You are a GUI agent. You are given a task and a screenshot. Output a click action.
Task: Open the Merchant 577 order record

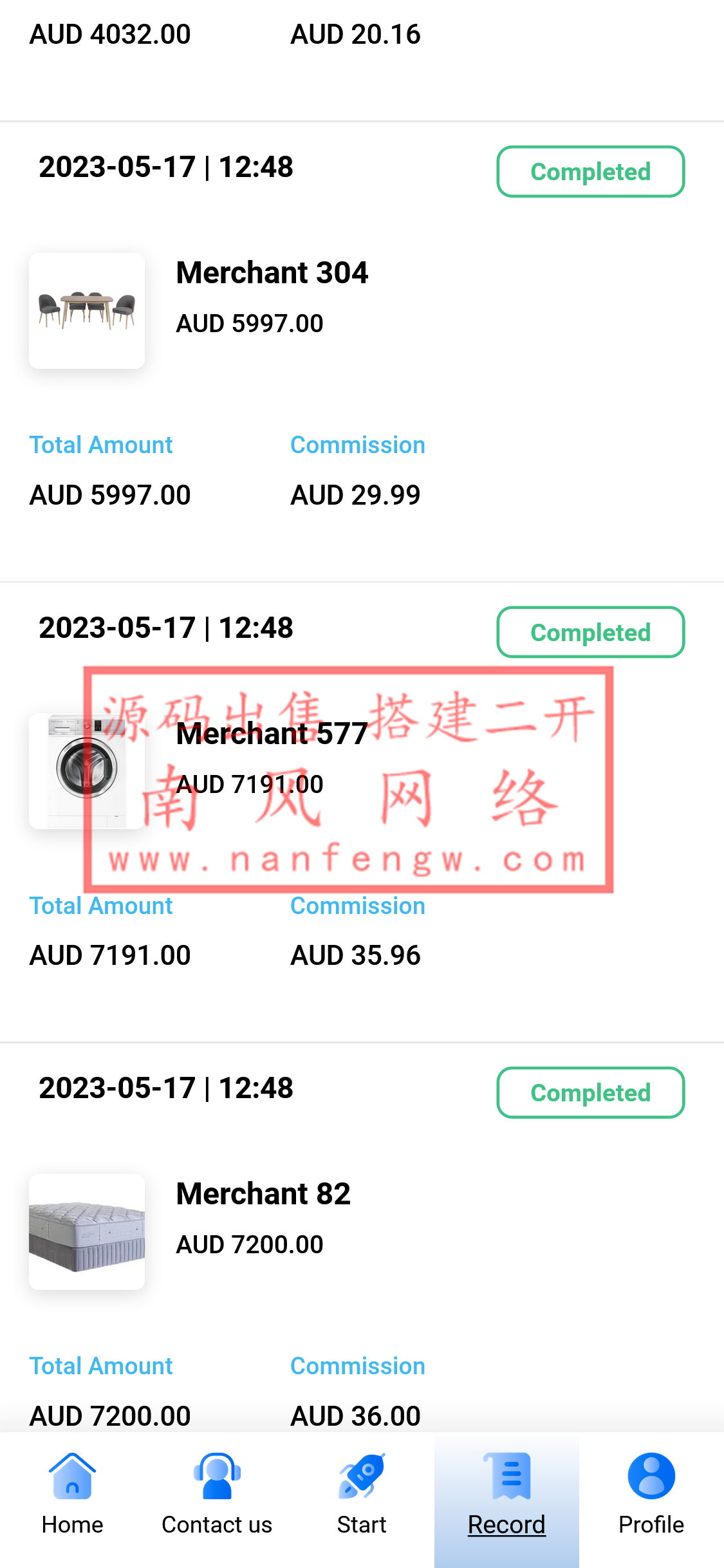[272, 734]
